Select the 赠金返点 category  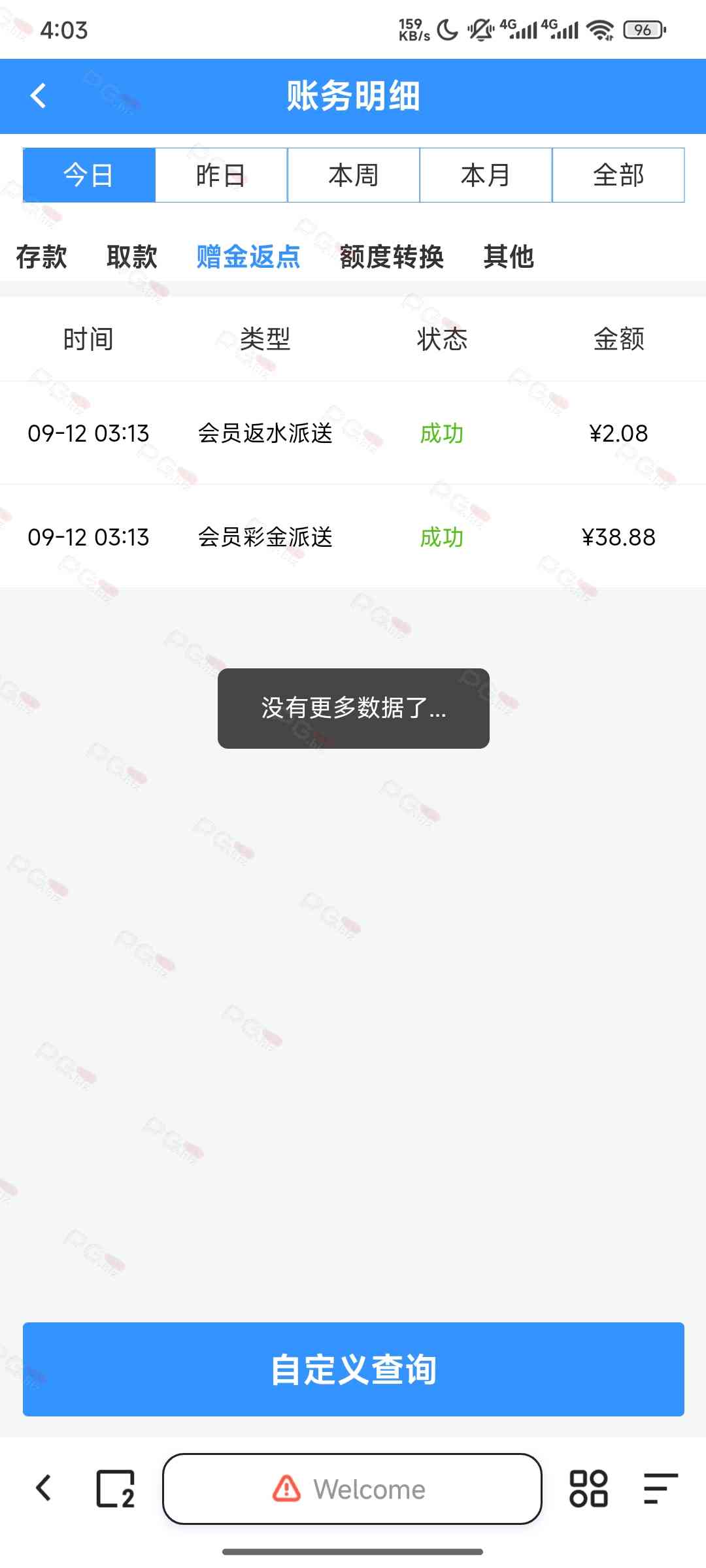(248, 257)
